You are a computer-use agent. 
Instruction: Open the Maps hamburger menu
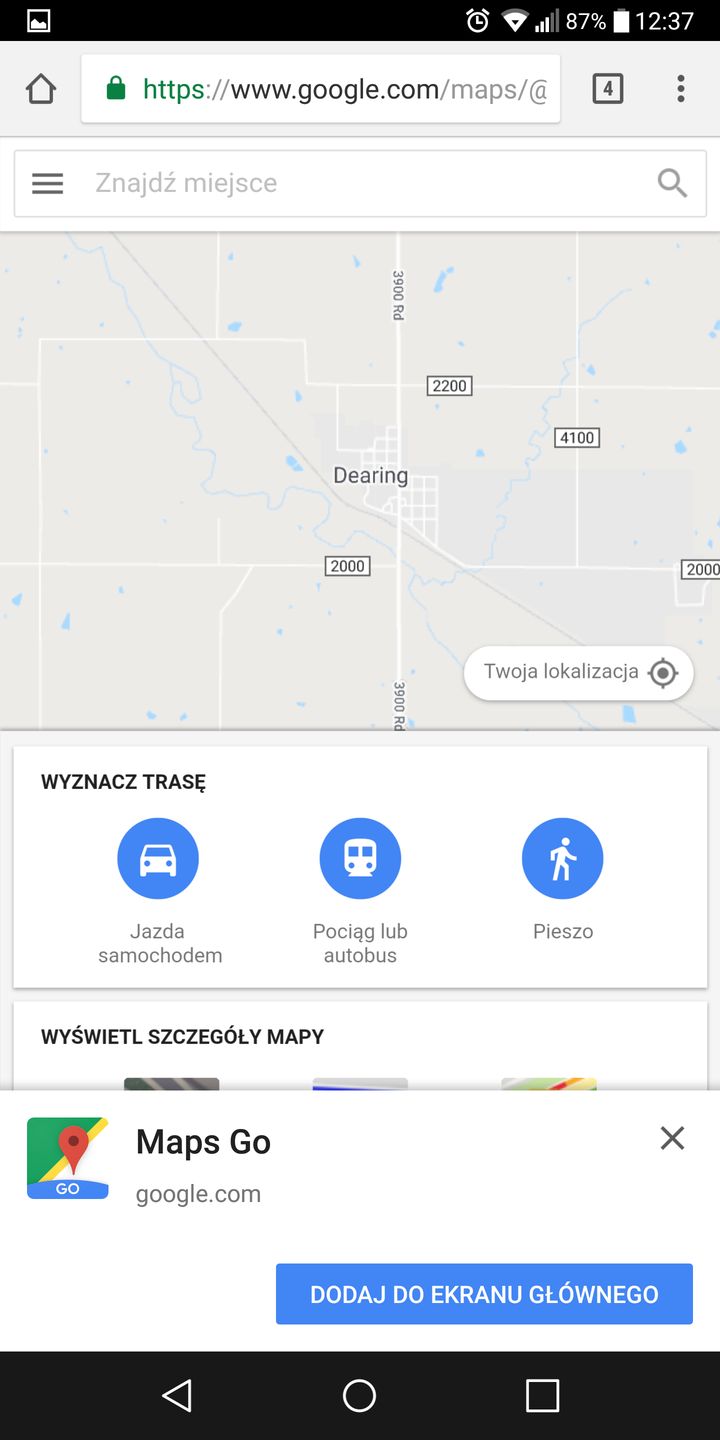(48, 183)
